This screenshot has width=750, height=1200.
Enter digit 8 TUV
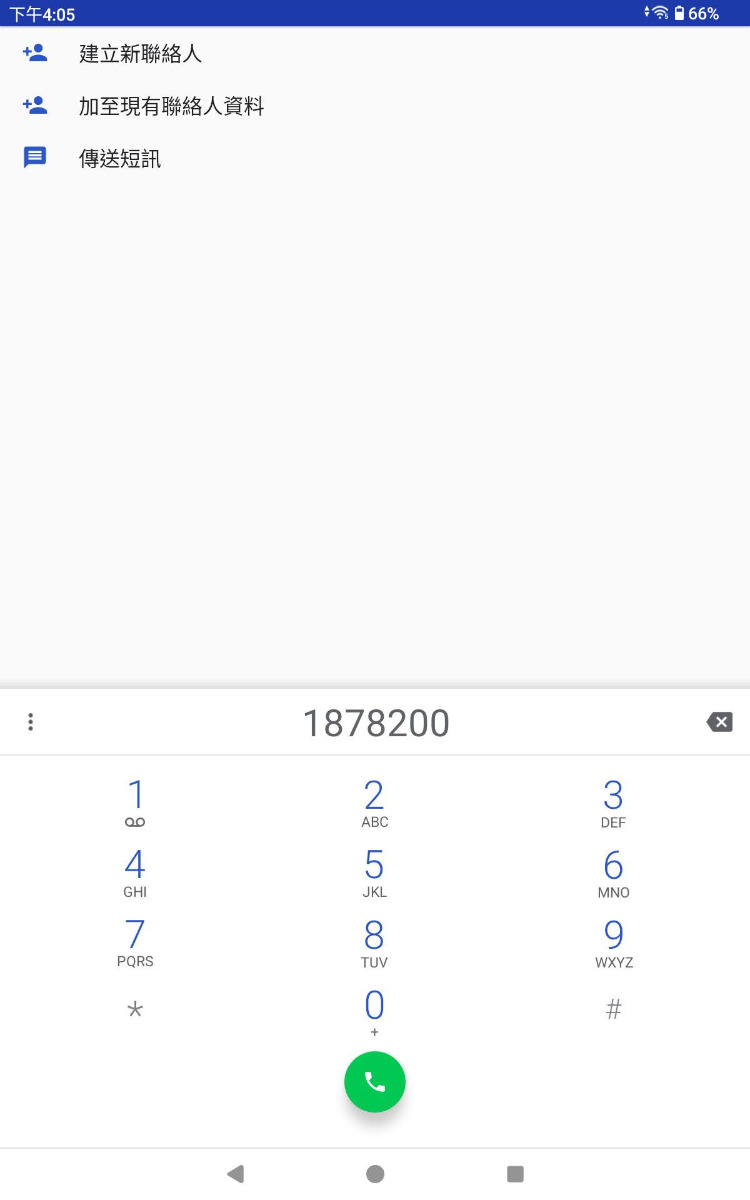point(374,942)
